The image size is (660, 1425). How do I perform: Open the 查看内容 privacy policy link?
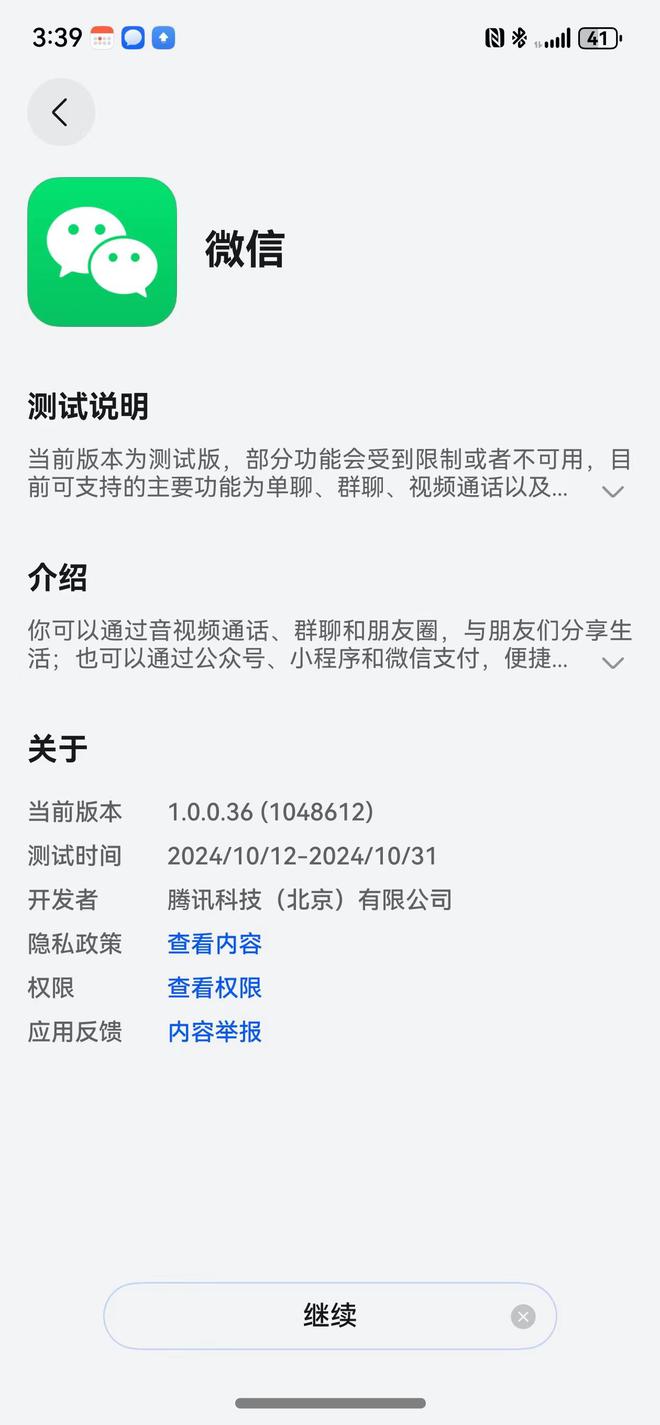[x=214, y=943]
